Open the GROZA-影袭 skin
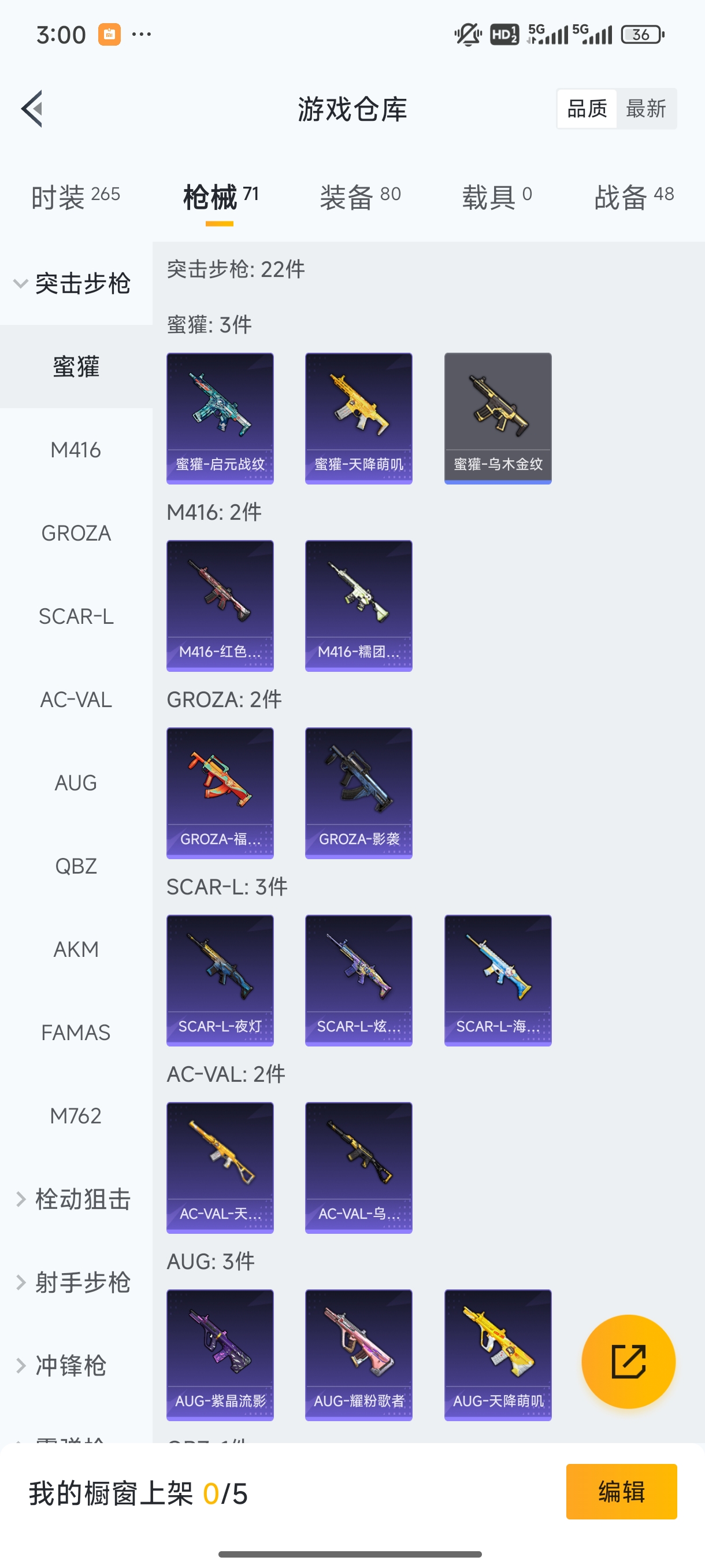Screen dimensions: 705x1568 (x=358, y=793)
